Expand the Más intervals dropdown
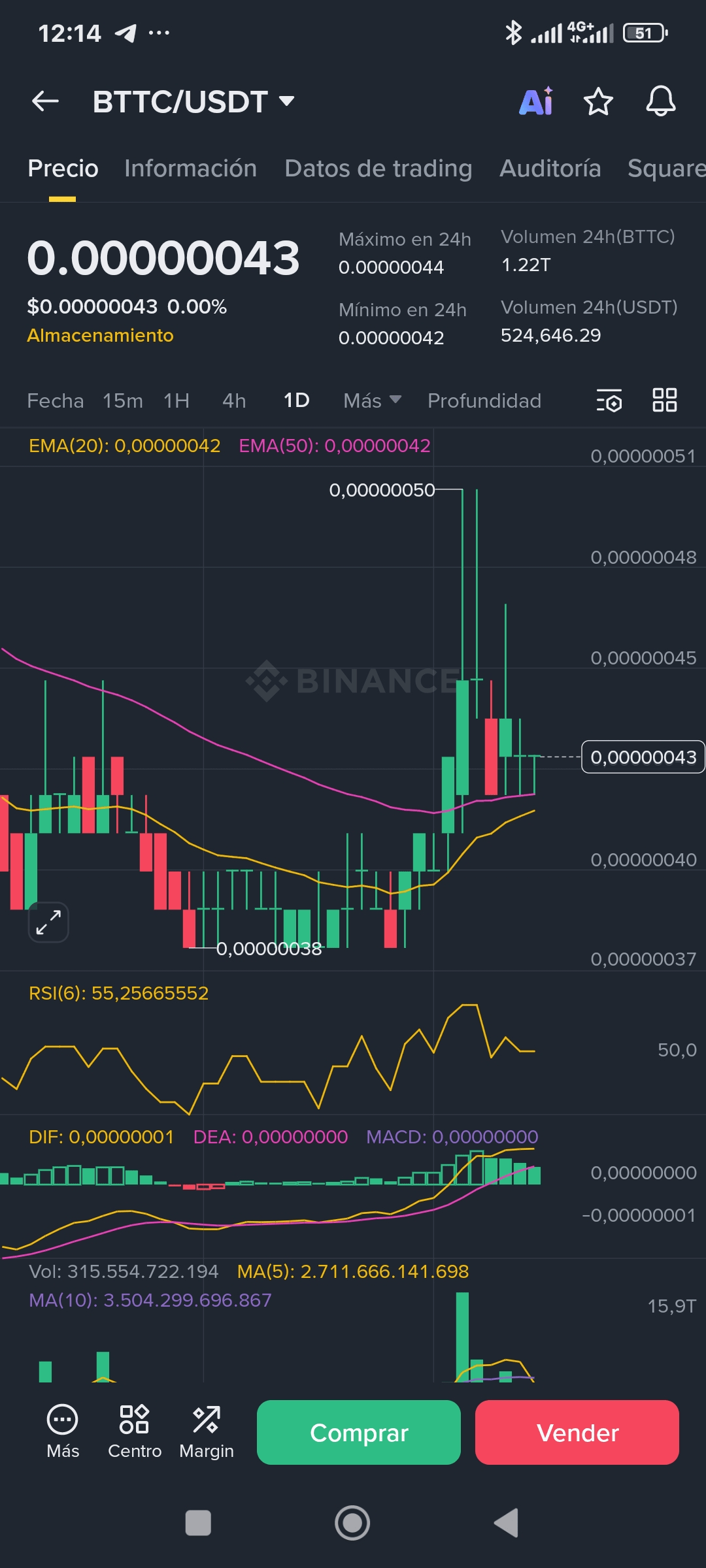Viewport: 706px width, 1568px height. coord(372,400)
